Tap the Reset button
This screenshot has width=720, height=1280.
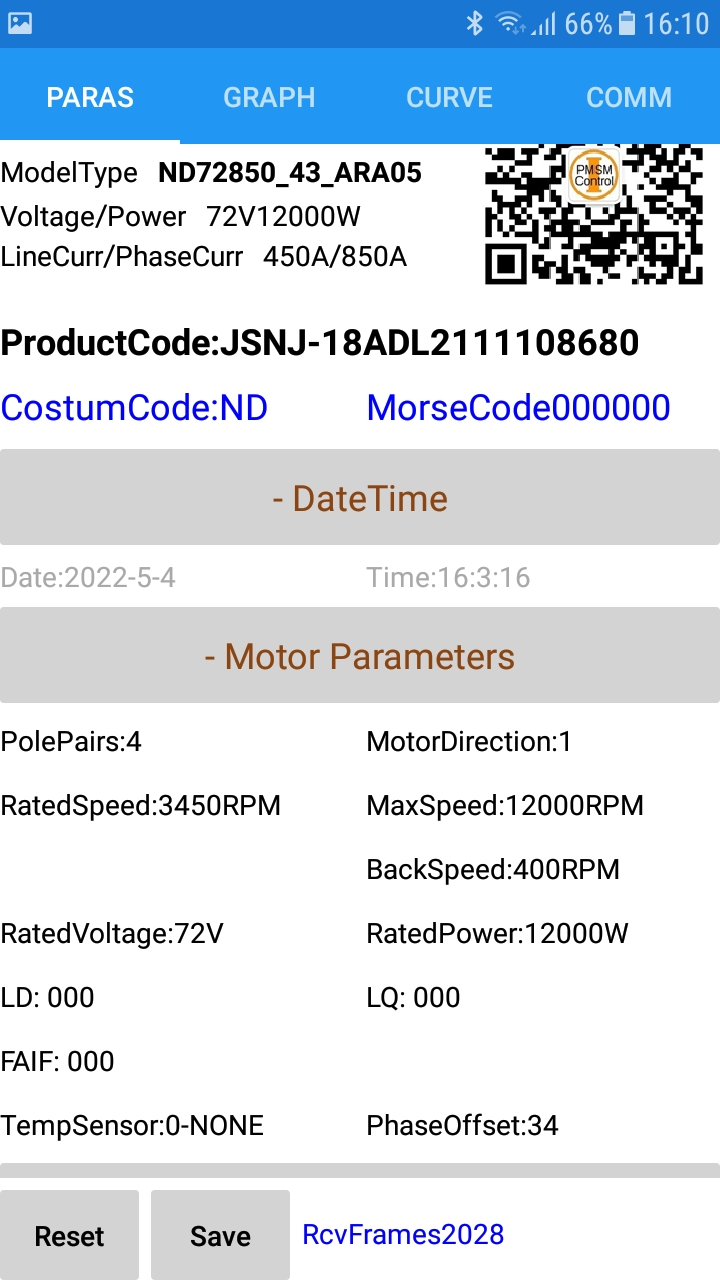(70, 1236)
